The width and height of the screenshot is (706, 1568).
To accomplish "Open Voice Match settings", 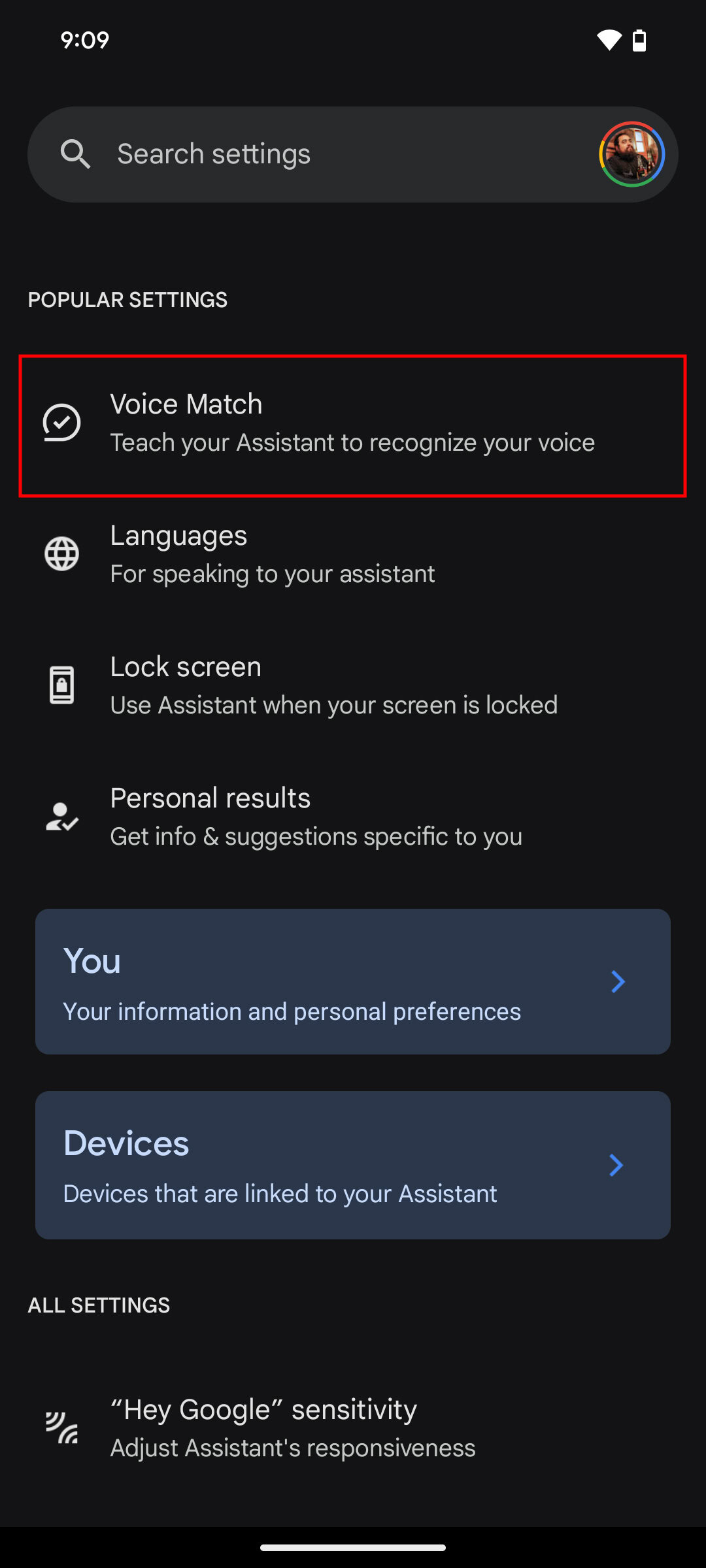I will coord(353,426).
